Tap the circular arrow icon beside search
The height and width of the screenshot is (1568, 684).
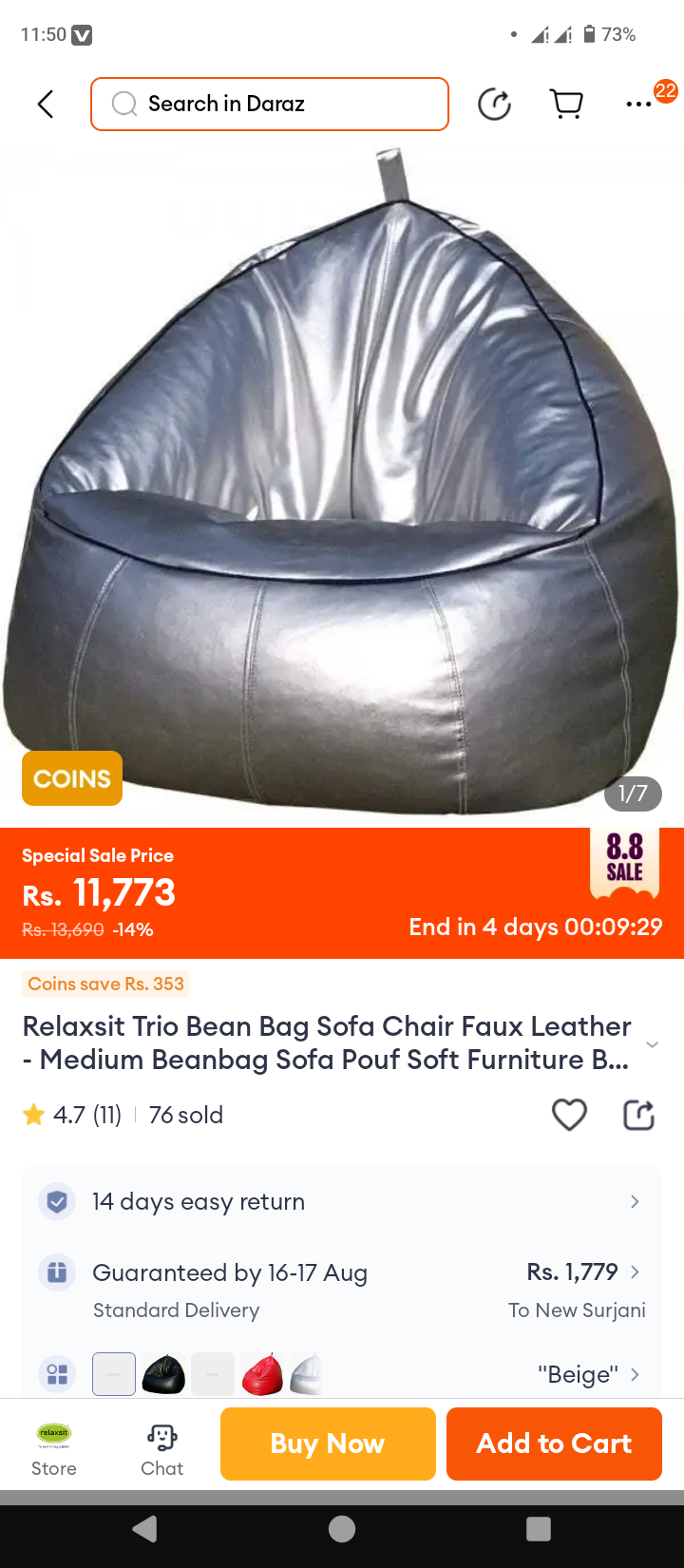(x=494, y=104)
